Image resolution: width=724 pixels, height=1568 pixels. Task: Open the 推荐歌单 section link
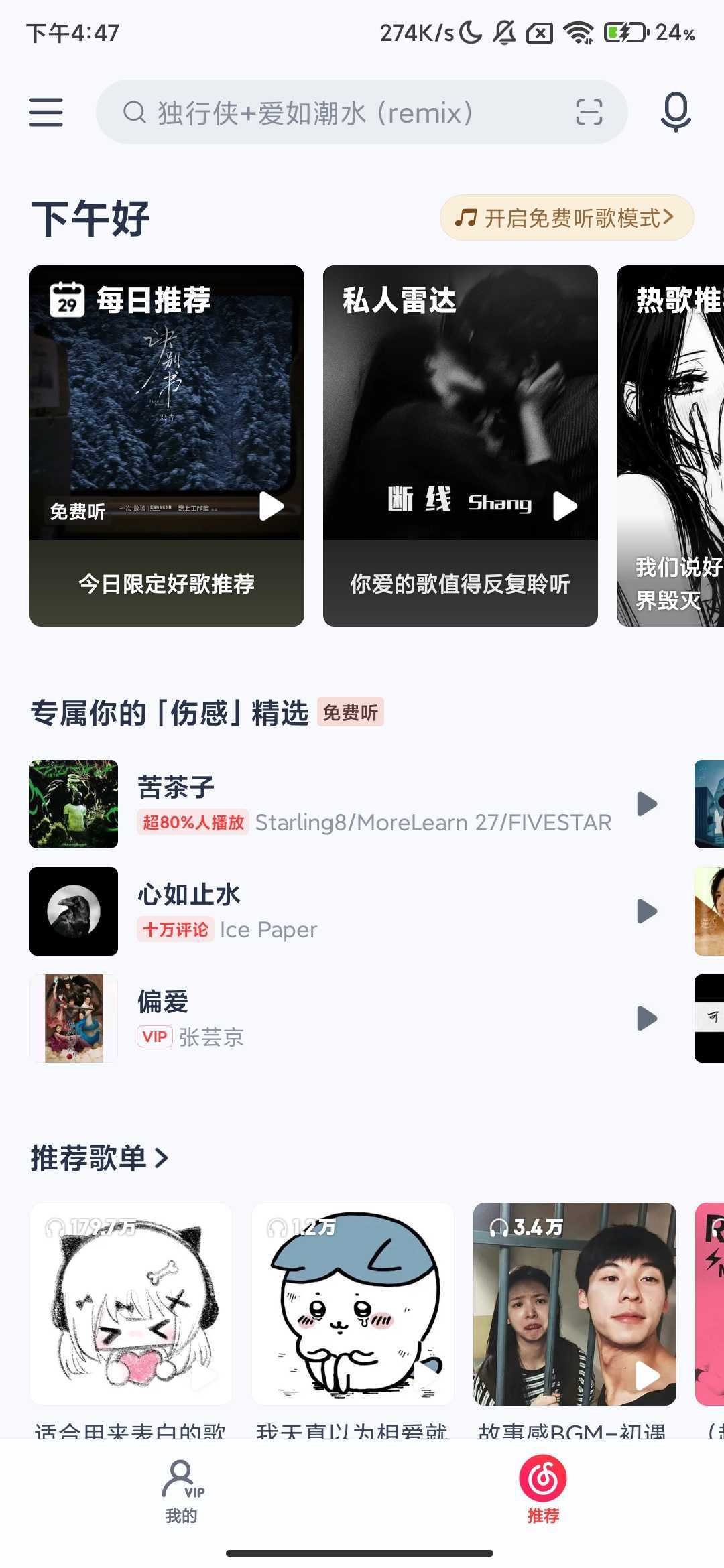click(x=99, y=1158)
